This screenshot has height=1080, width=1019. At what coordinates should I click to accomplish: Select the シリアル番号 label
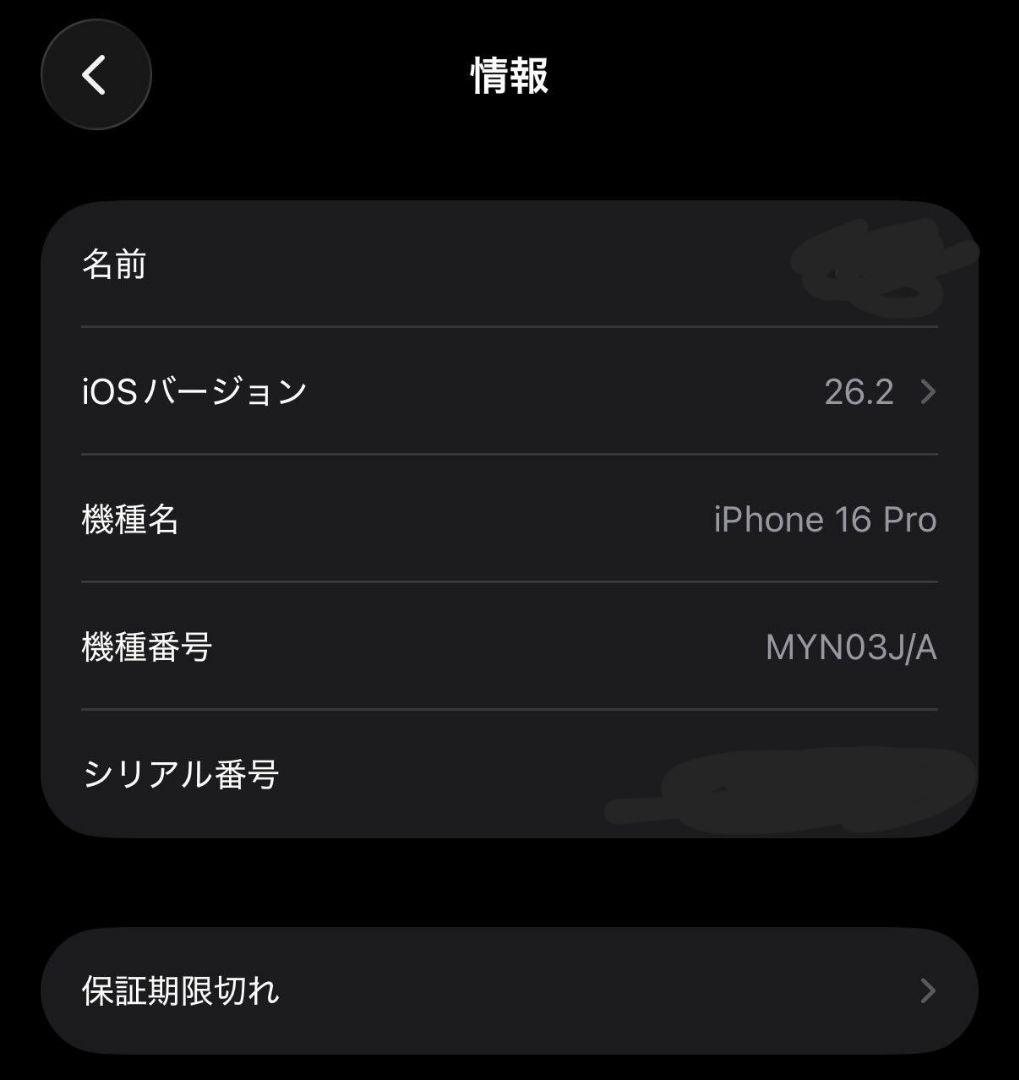(x=181, y=774)
